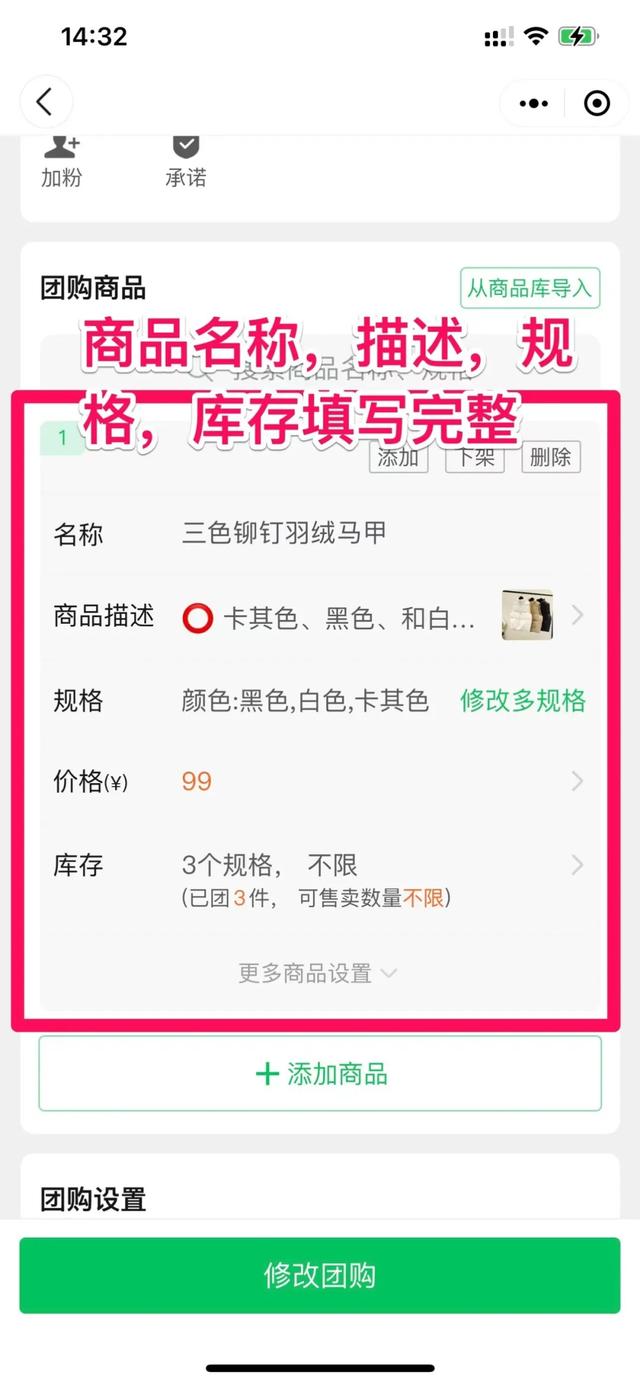Tap 从商品库导入 to import products
Screen dimensions: 640x1384
click(x=530, y=289)
